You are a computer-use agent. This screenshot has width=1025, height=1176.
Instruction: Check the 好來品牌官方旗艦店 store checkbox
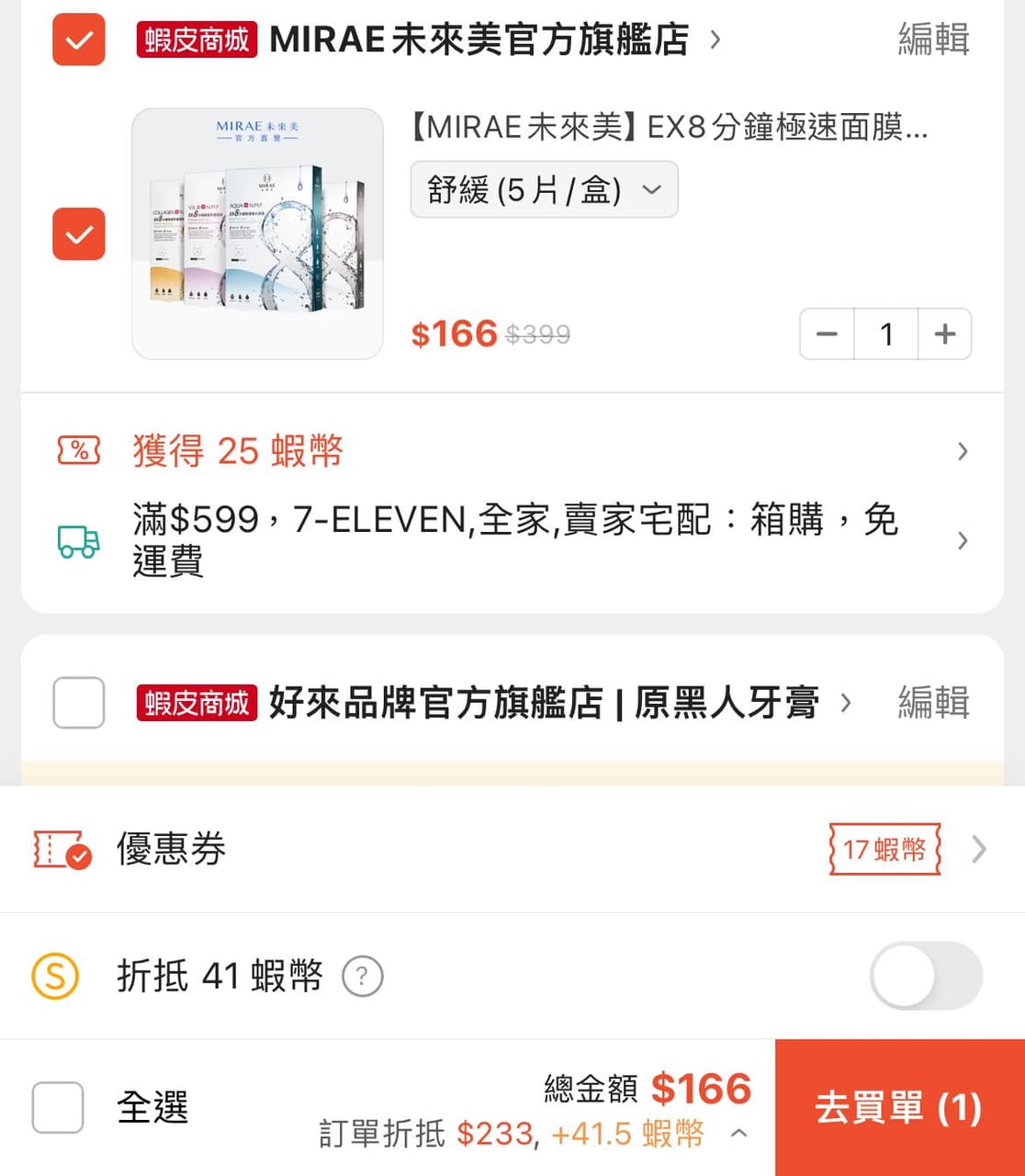[78, 703]
